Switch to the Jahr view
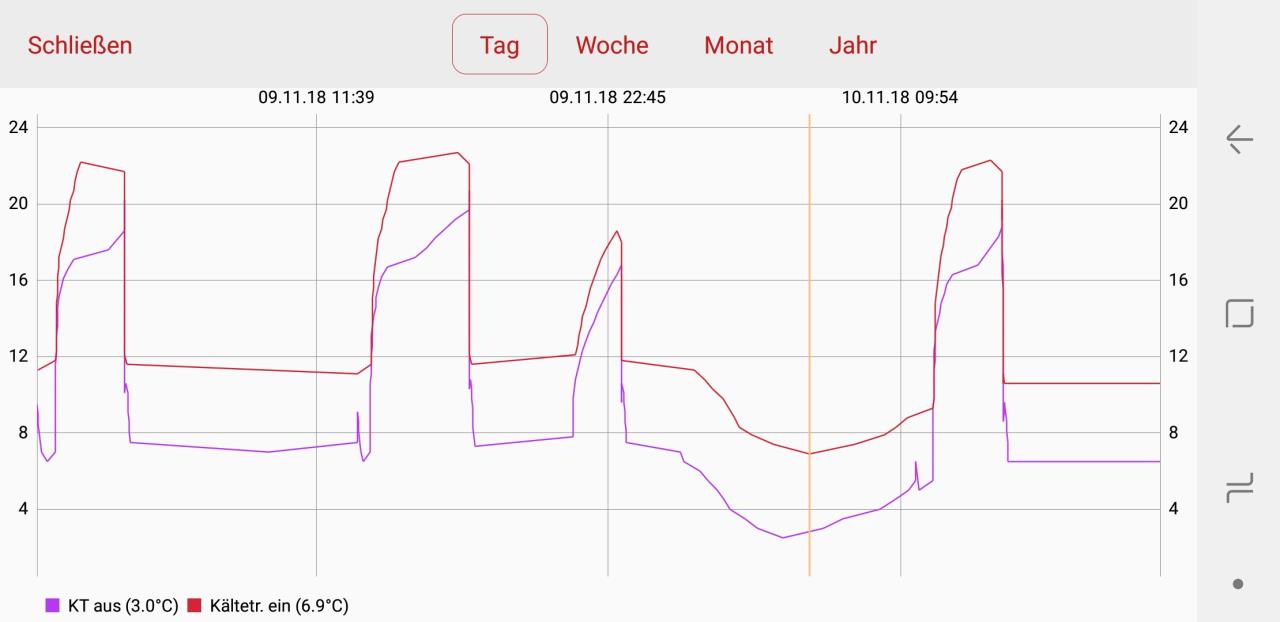The image size is (1280, 622). click(852, 45)
